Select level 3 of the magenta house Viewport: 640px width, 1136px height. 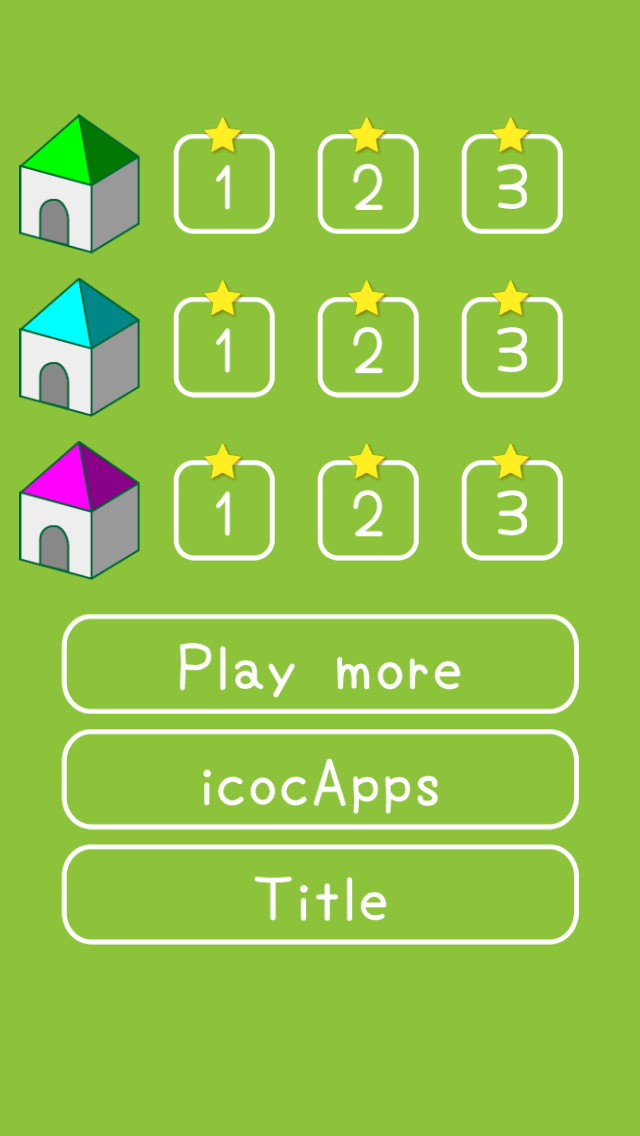pos(512,510)
